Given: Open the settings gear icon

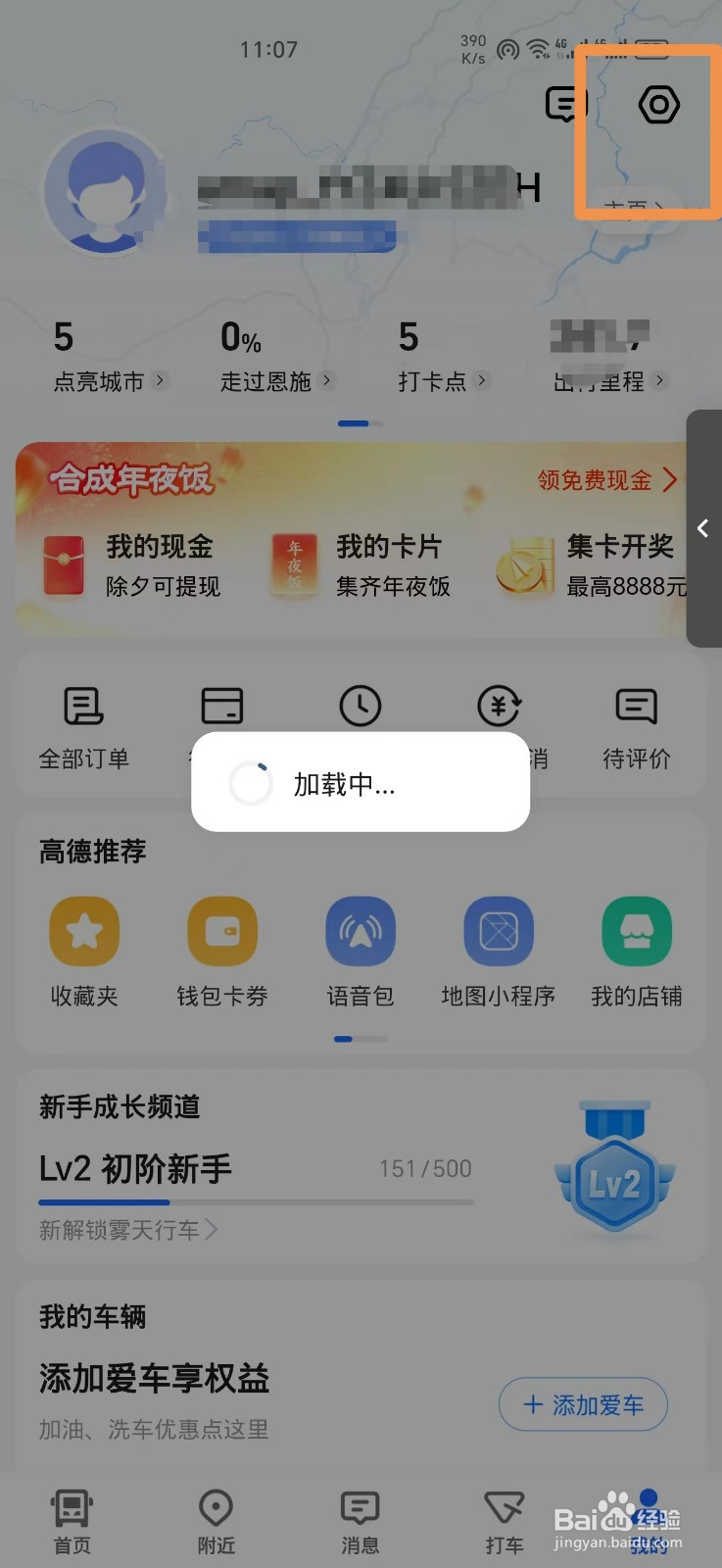Looking at the screenshot, I should (x=657, y=103).
